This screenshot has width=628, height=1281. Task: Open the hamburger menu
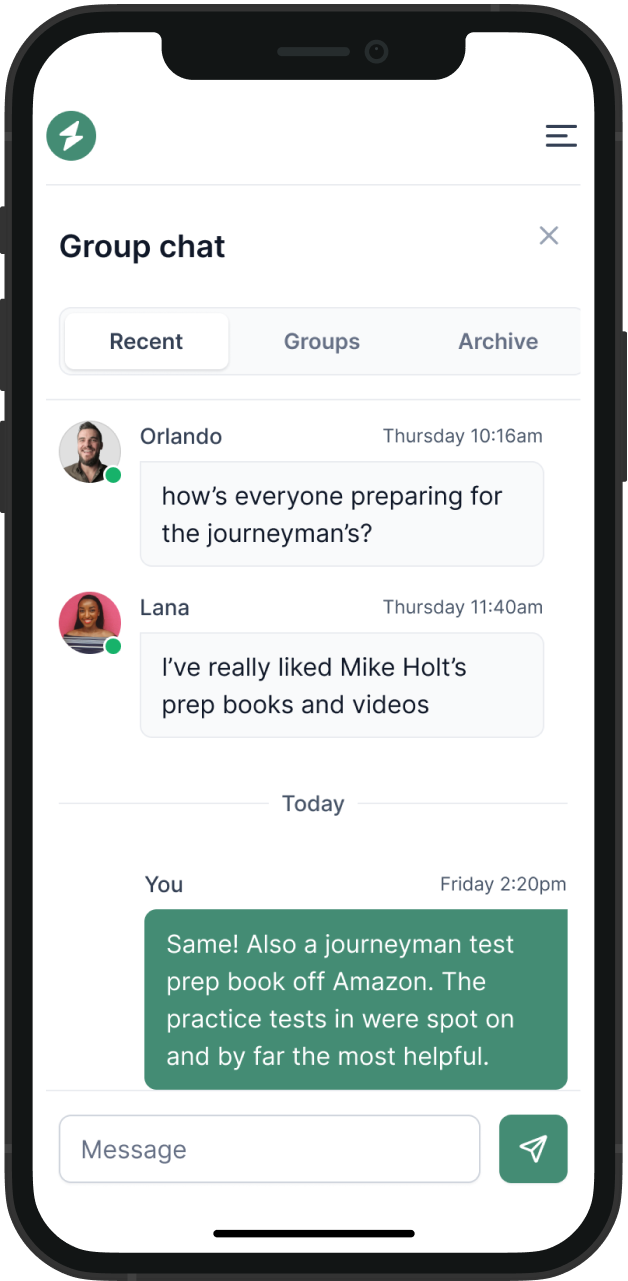[561, 136]
